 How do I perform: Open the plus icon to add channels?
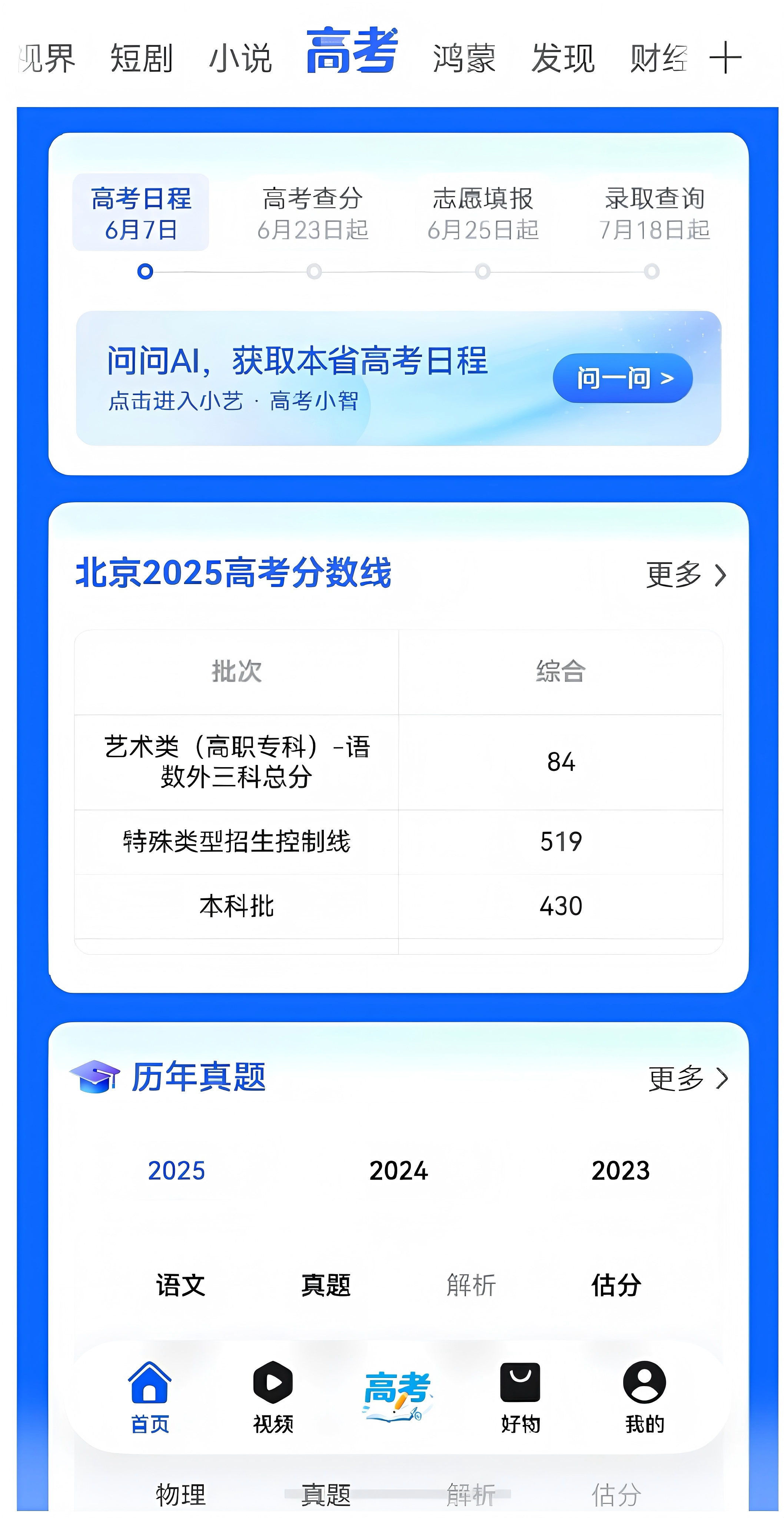pyautogui.click(x=725, y=58)
